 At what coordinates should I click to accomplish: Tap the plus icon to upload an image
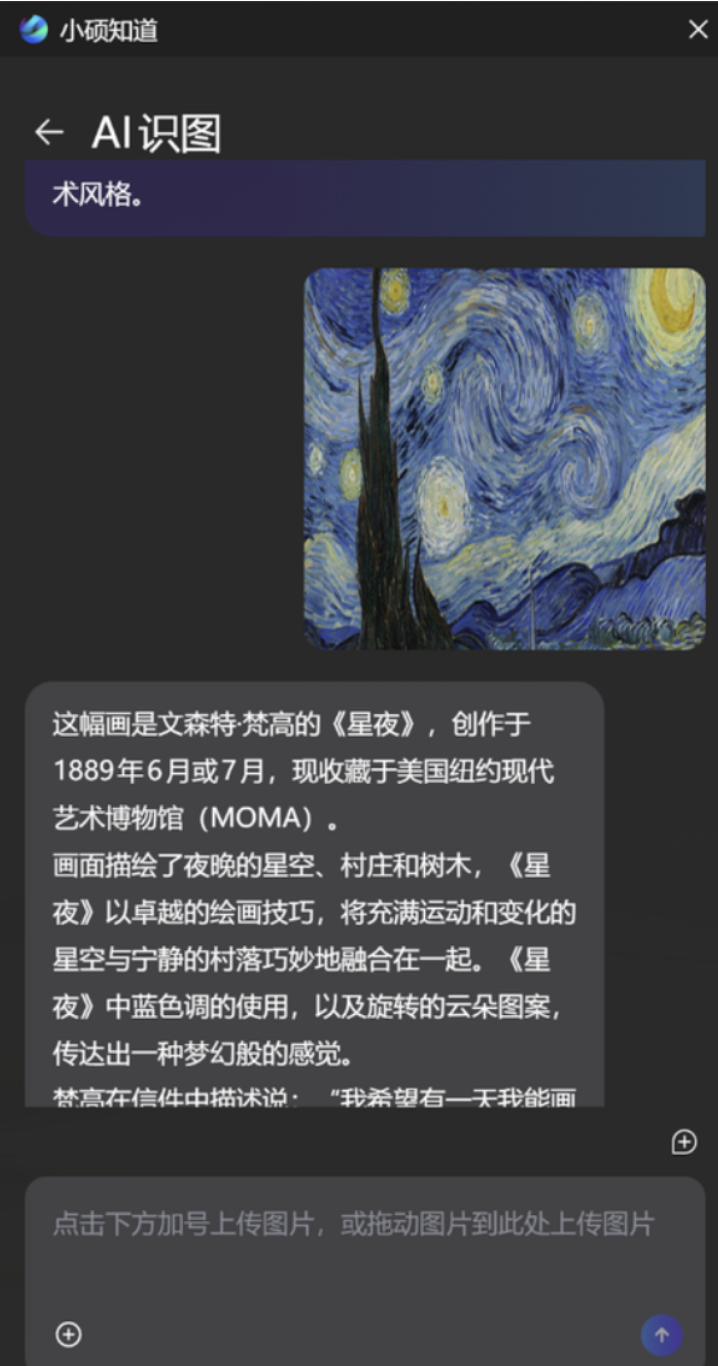pos(68,1334)
